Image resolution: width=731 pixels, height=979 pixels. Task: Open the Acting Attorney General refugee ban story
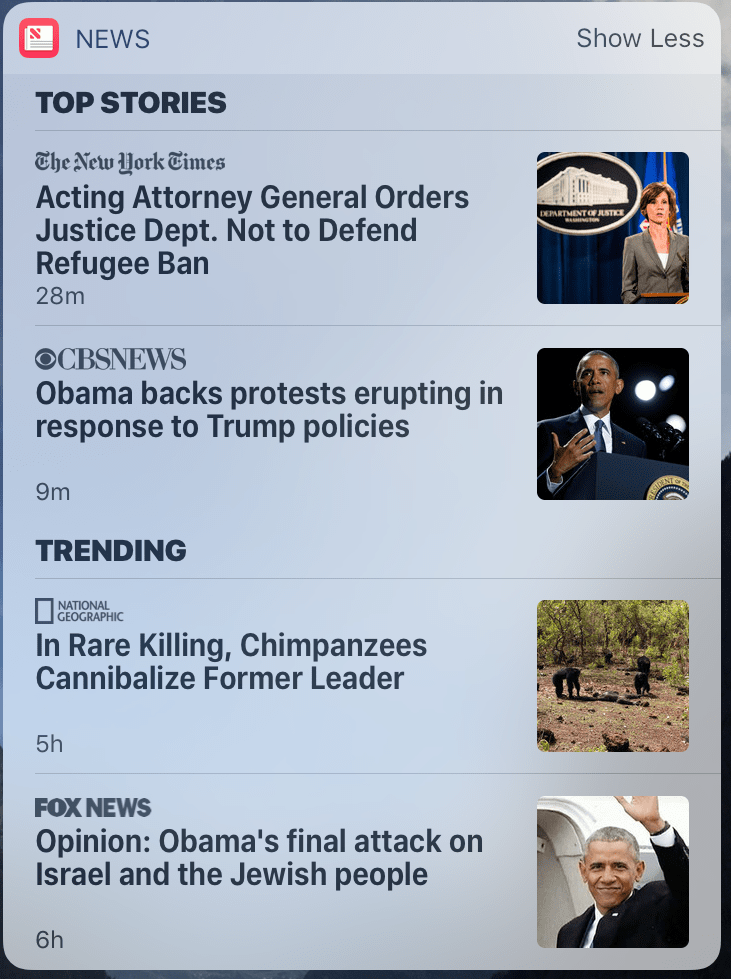[x=252, y=230]
